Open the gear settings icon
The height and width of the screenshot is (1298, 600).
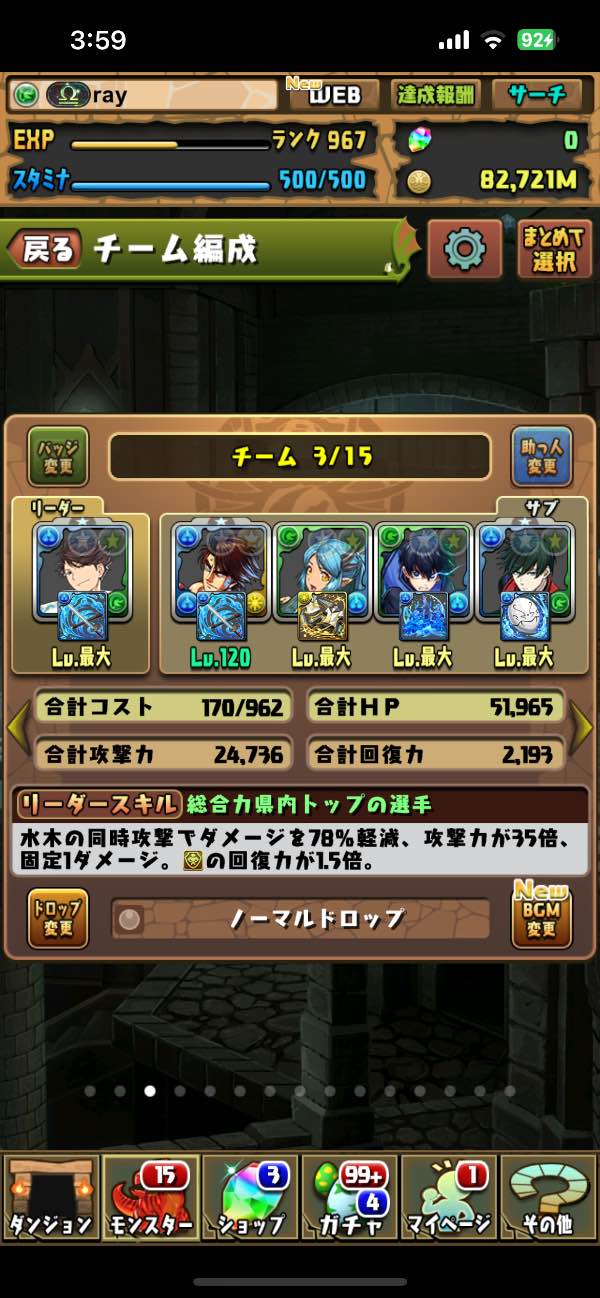[x=464, y=248]
